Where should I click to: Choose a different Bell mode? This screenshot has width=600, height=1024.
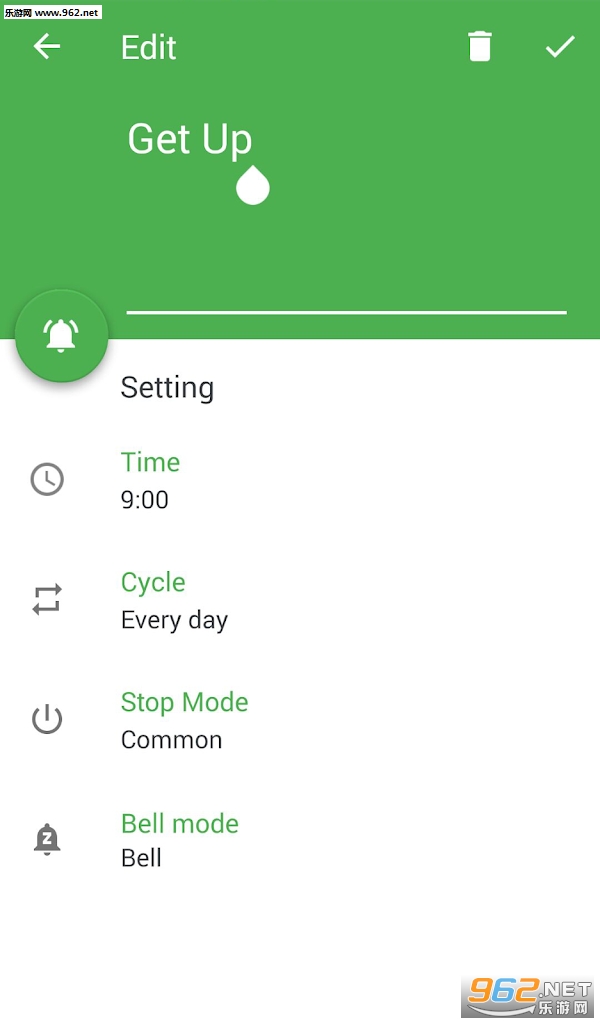tap(300, 840)
